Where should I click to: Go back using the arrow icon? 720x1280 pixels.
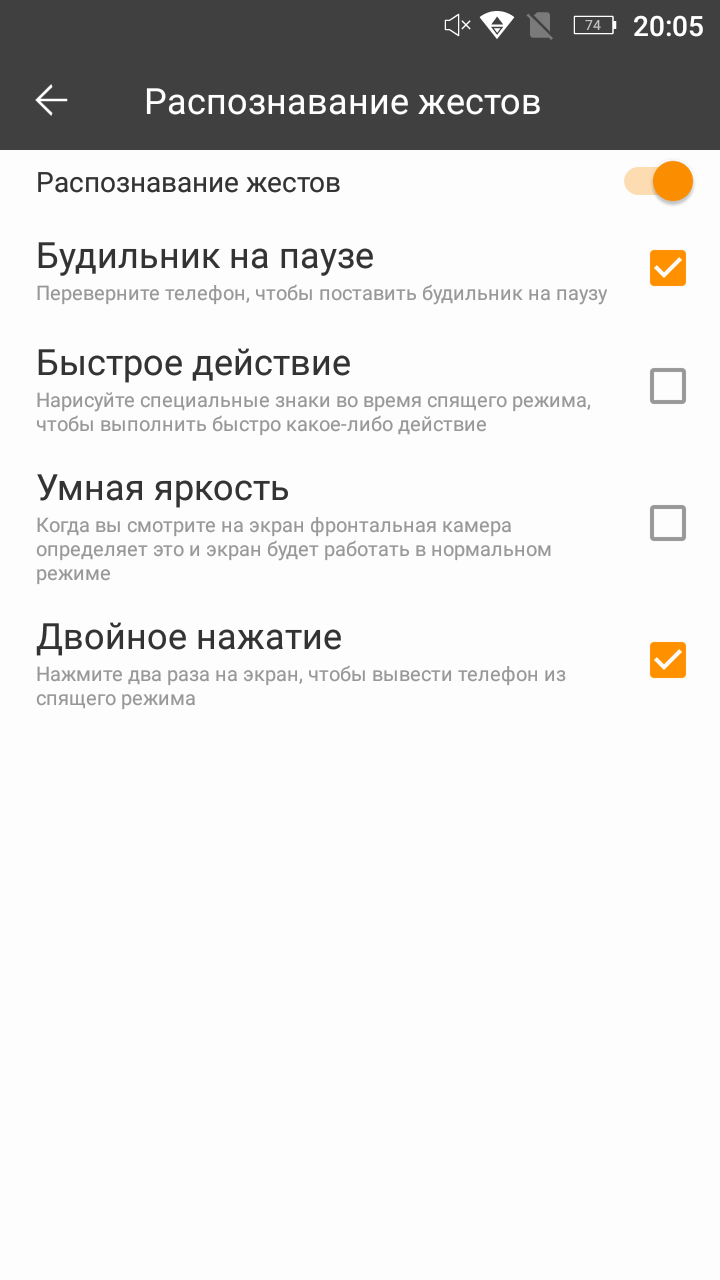[x=51, y=100]
